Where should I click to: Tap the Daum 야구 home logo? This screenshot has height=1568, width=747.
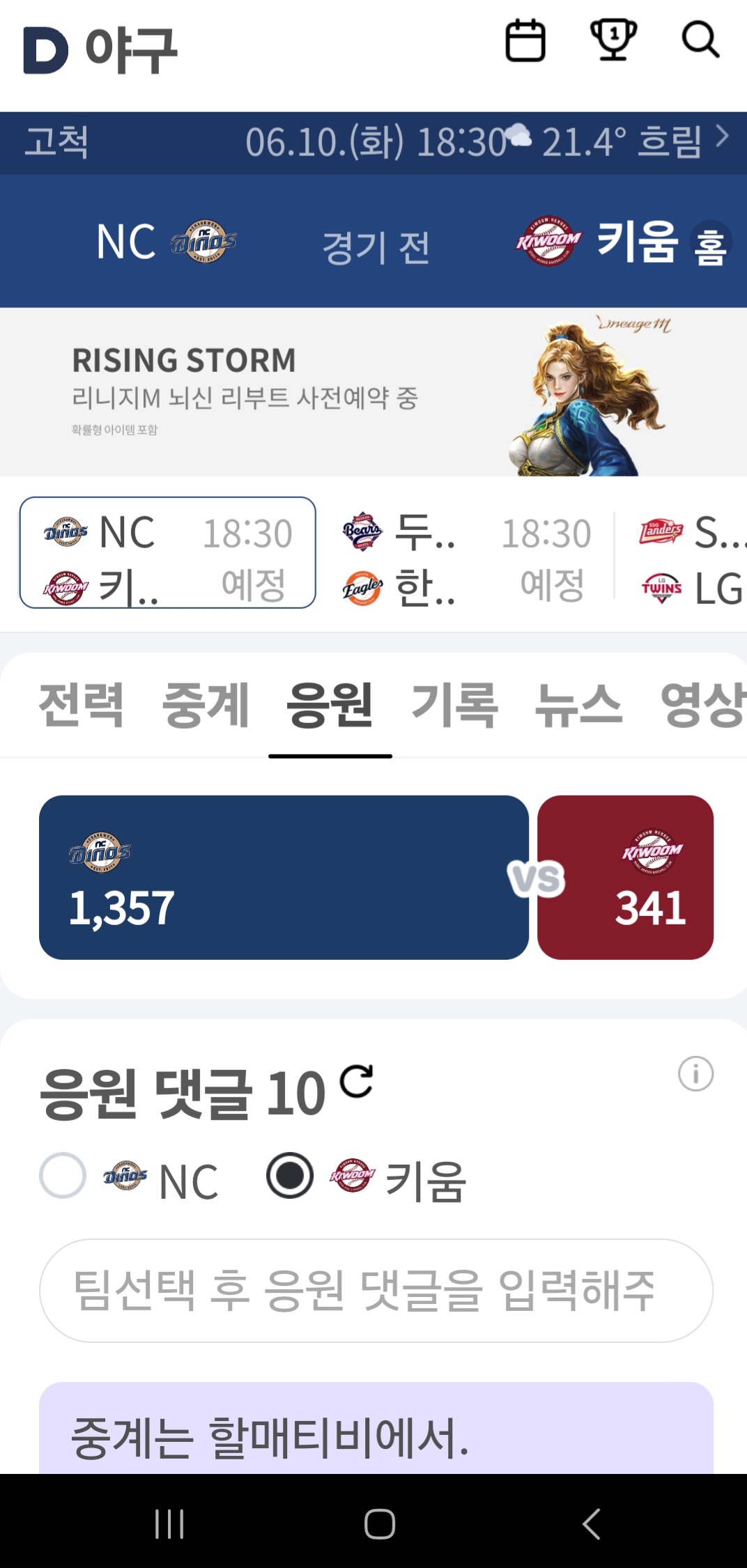click(100, 50)
